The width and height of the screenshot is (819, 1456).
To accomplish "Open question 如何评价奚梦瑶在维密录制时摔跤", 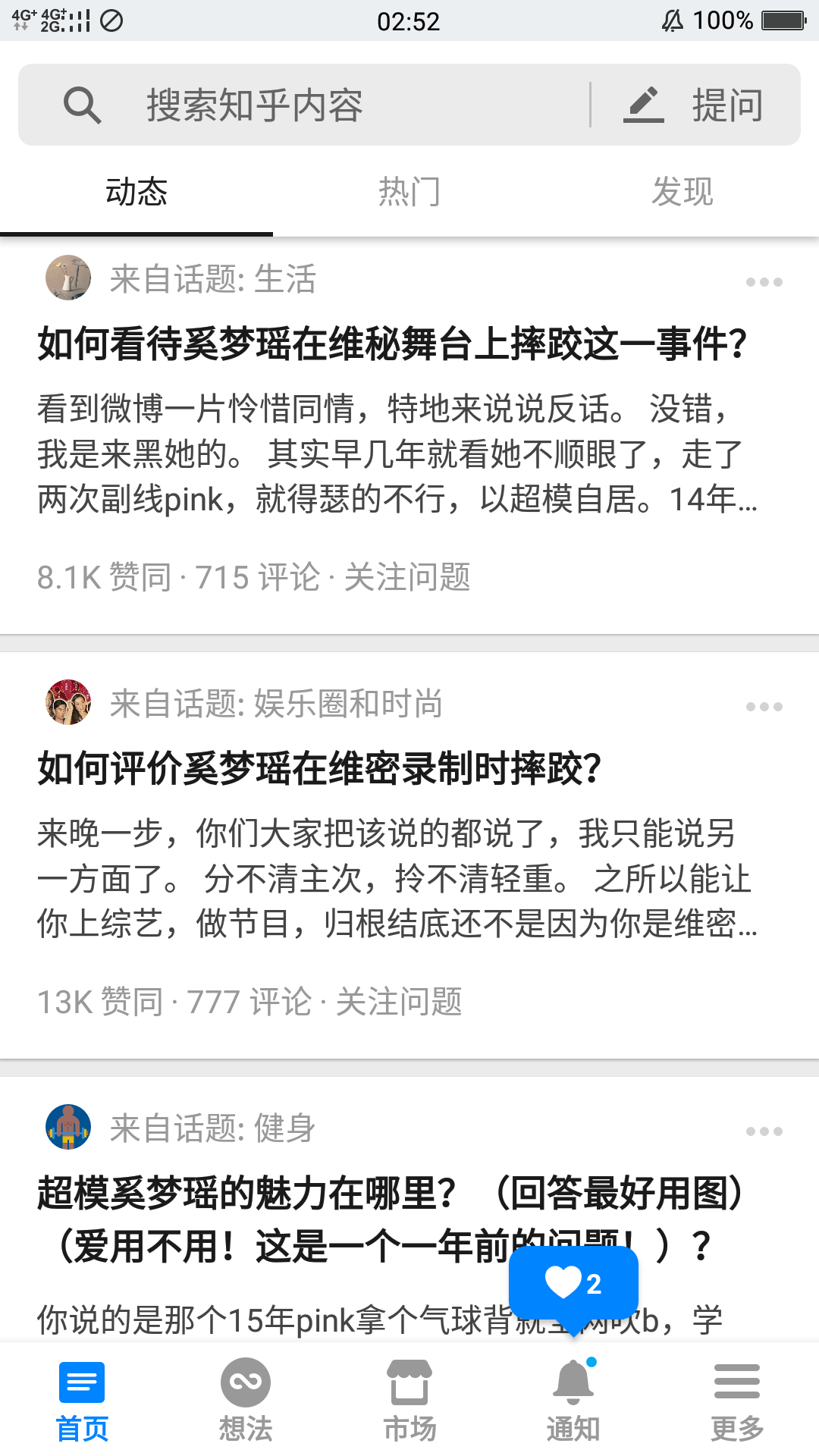I will pos(319,768).
